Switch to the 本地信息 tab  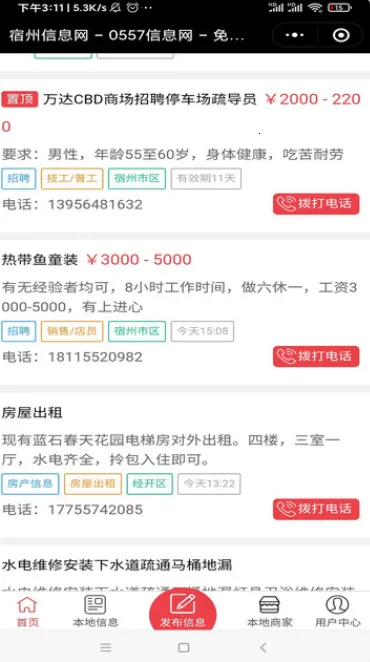[95, 611]
